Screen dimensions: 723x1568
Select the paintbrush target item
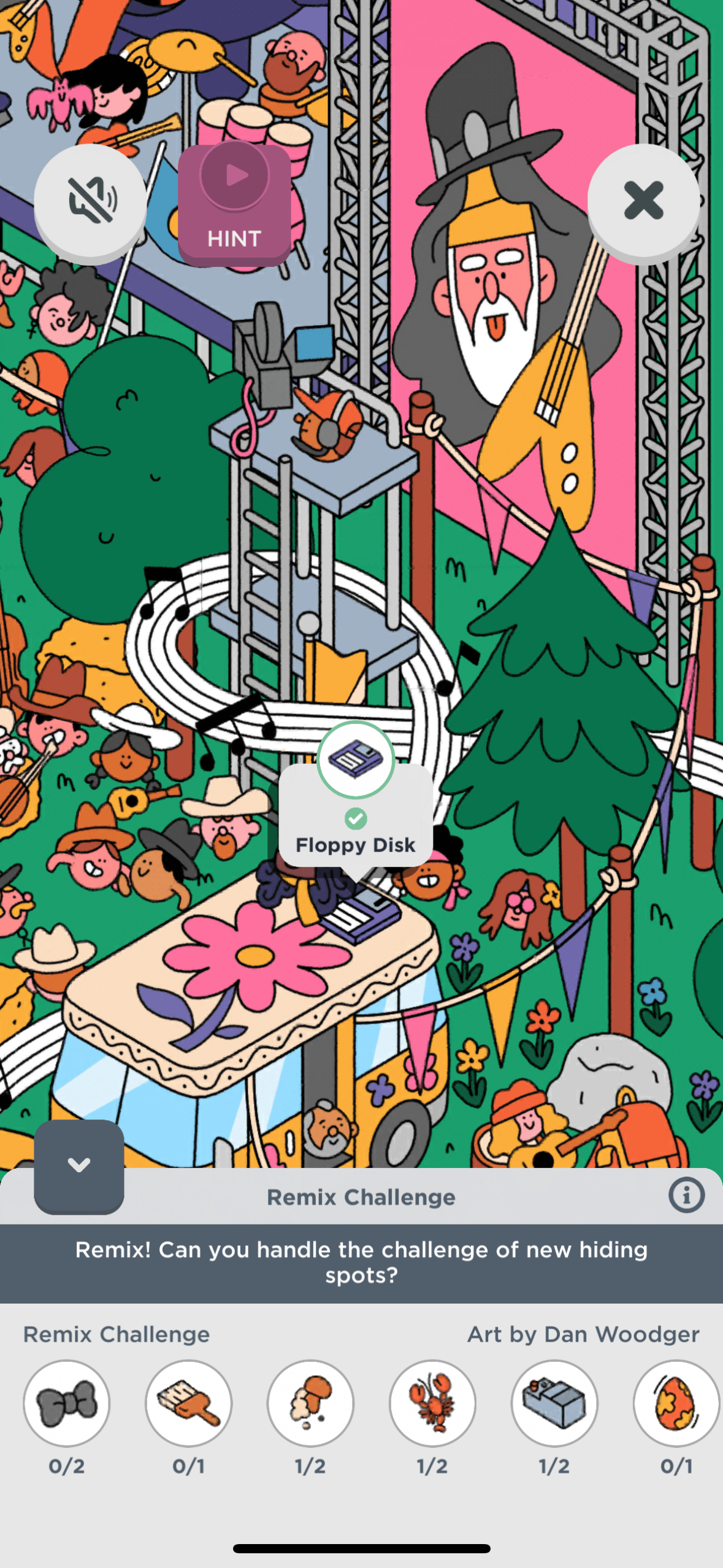click(x=188, y=1403)
